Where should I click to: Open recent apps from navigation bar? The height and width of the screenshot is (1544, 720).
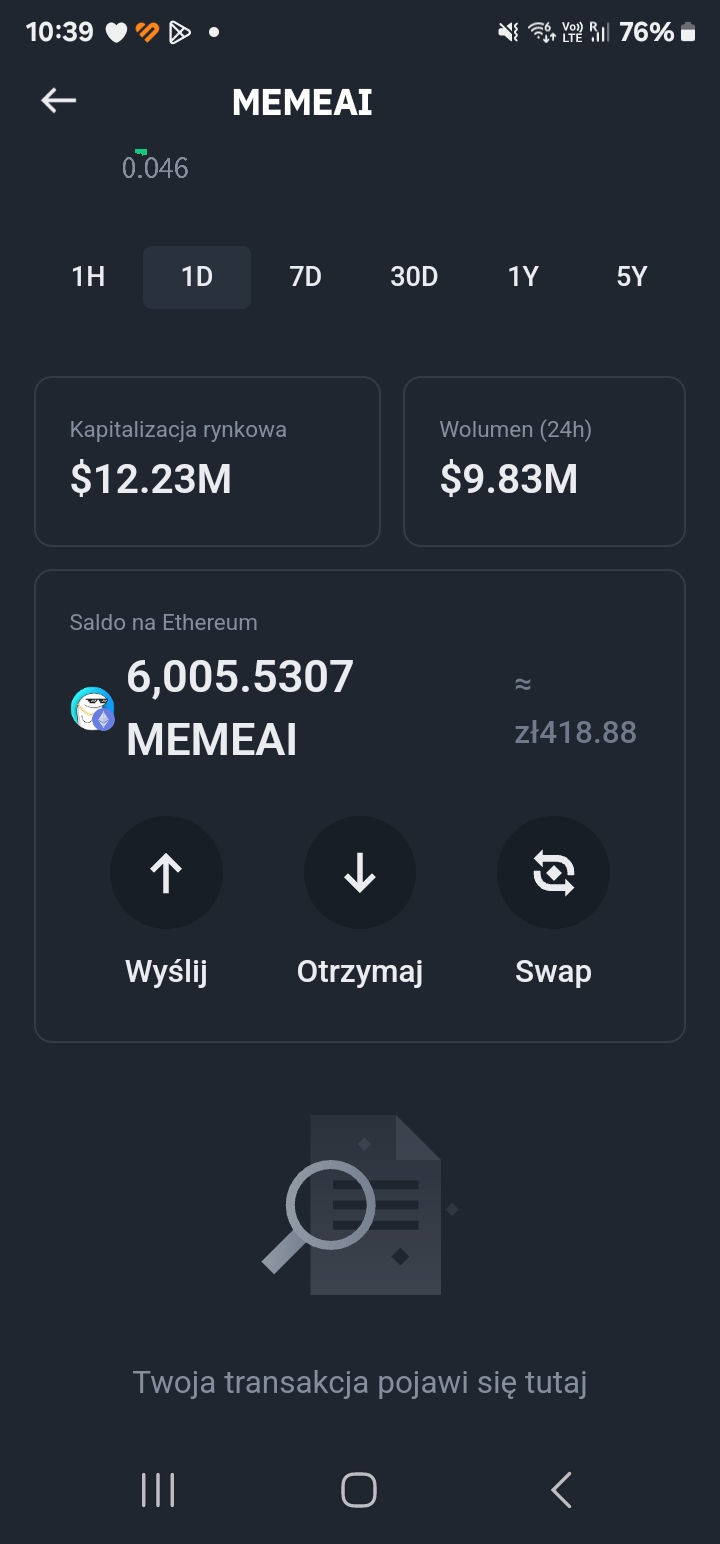[158, 1490]
